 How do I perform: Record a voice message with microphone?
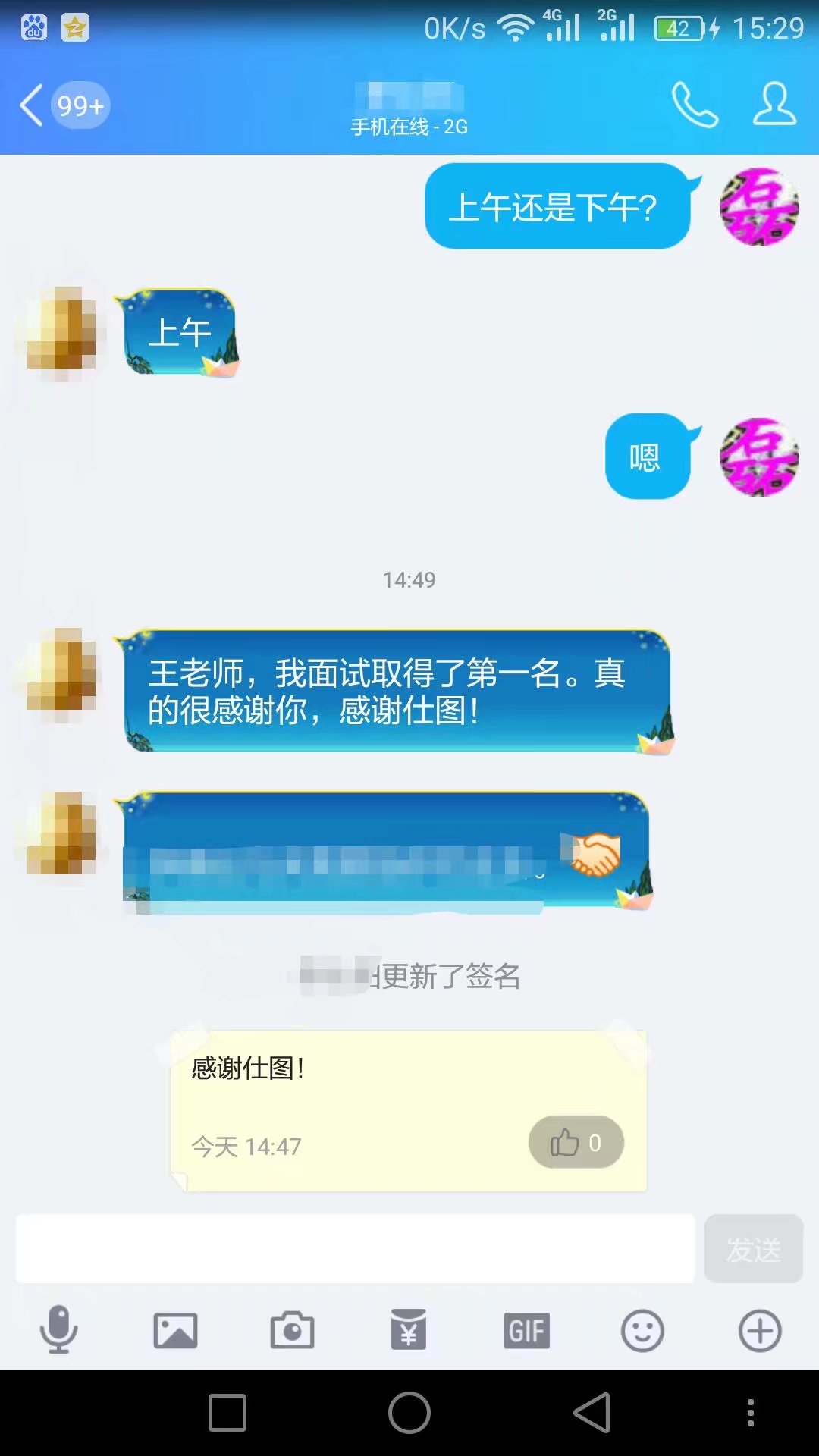click(58, 1330)
